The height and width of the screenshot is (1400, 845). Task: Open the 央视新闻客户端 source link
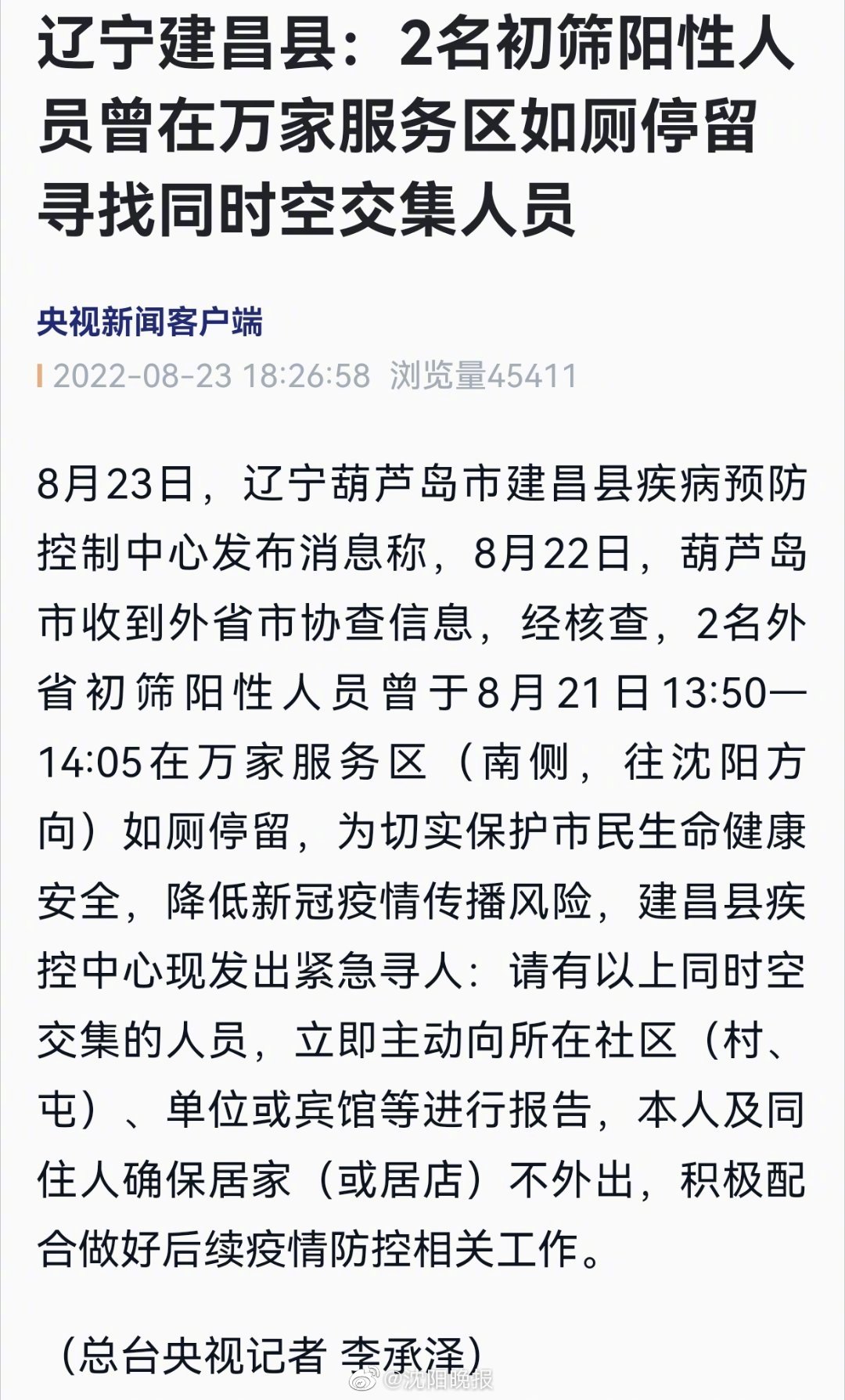tap(149, 322)
